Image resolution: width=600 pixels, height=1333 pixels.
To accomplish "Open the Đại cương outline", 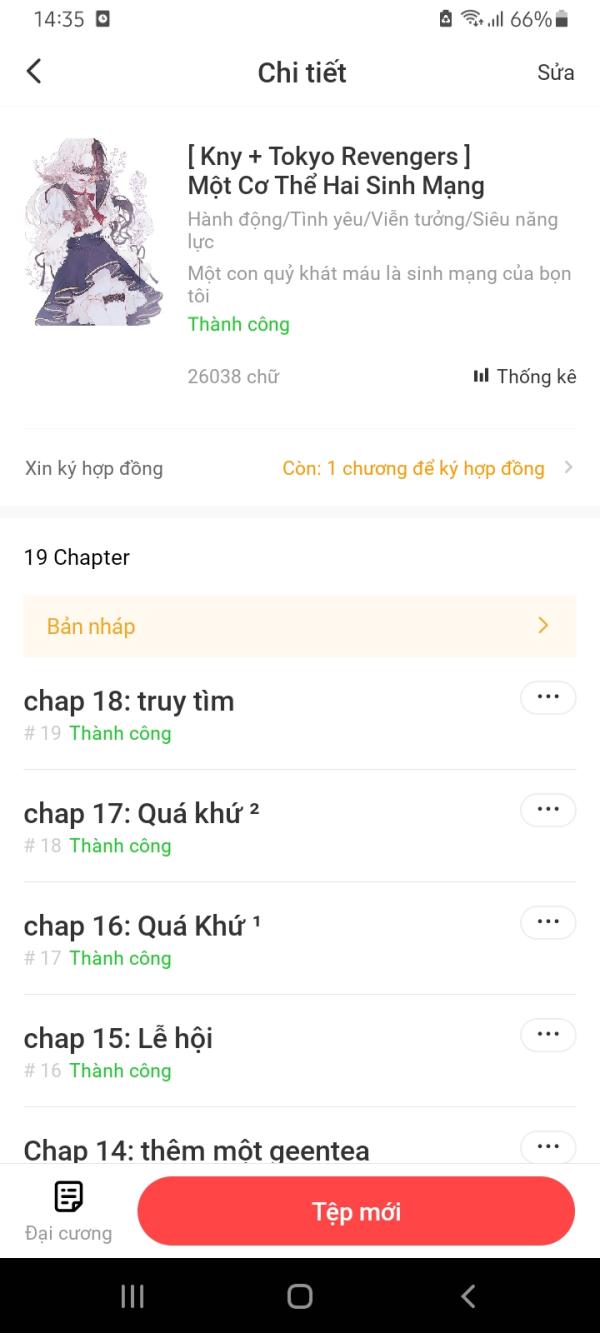I will pos(68,1210).
